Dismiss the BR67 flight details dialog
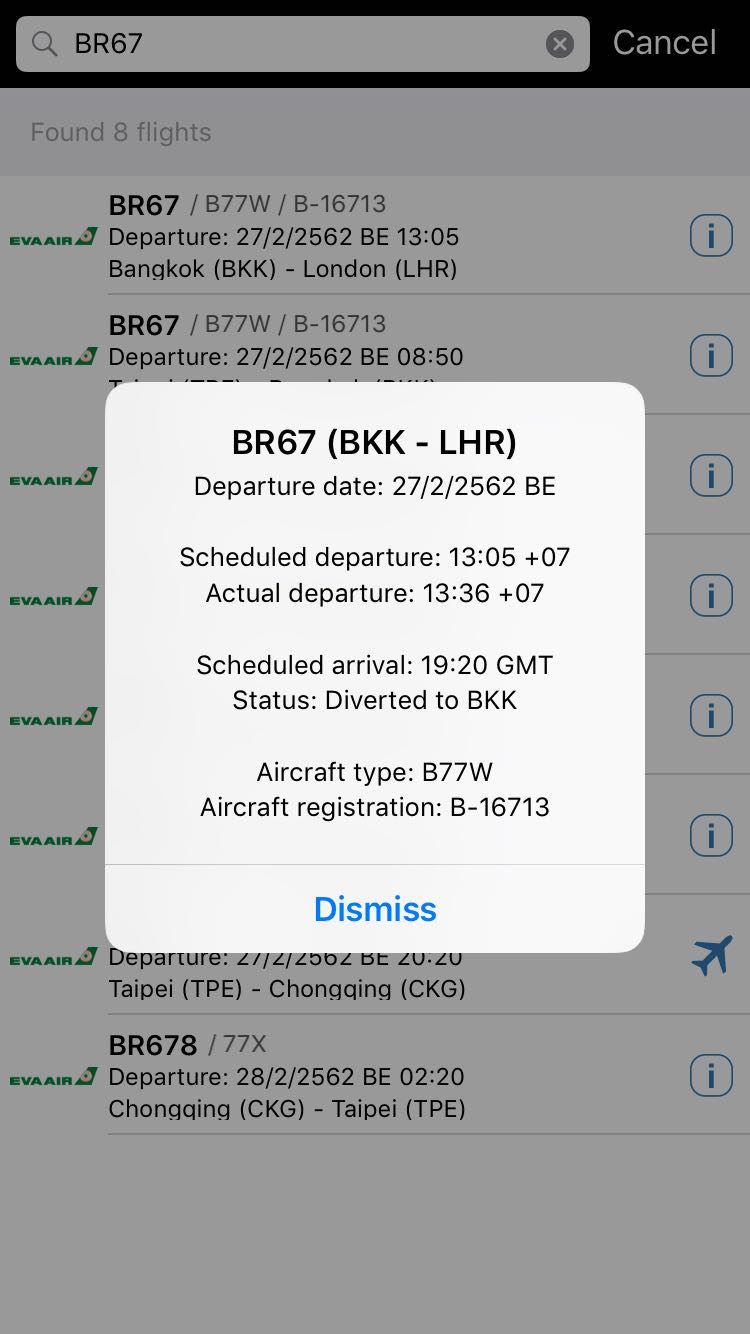Screen dimensions: 750x1334 pyautogui.click(x=375, y=908)
